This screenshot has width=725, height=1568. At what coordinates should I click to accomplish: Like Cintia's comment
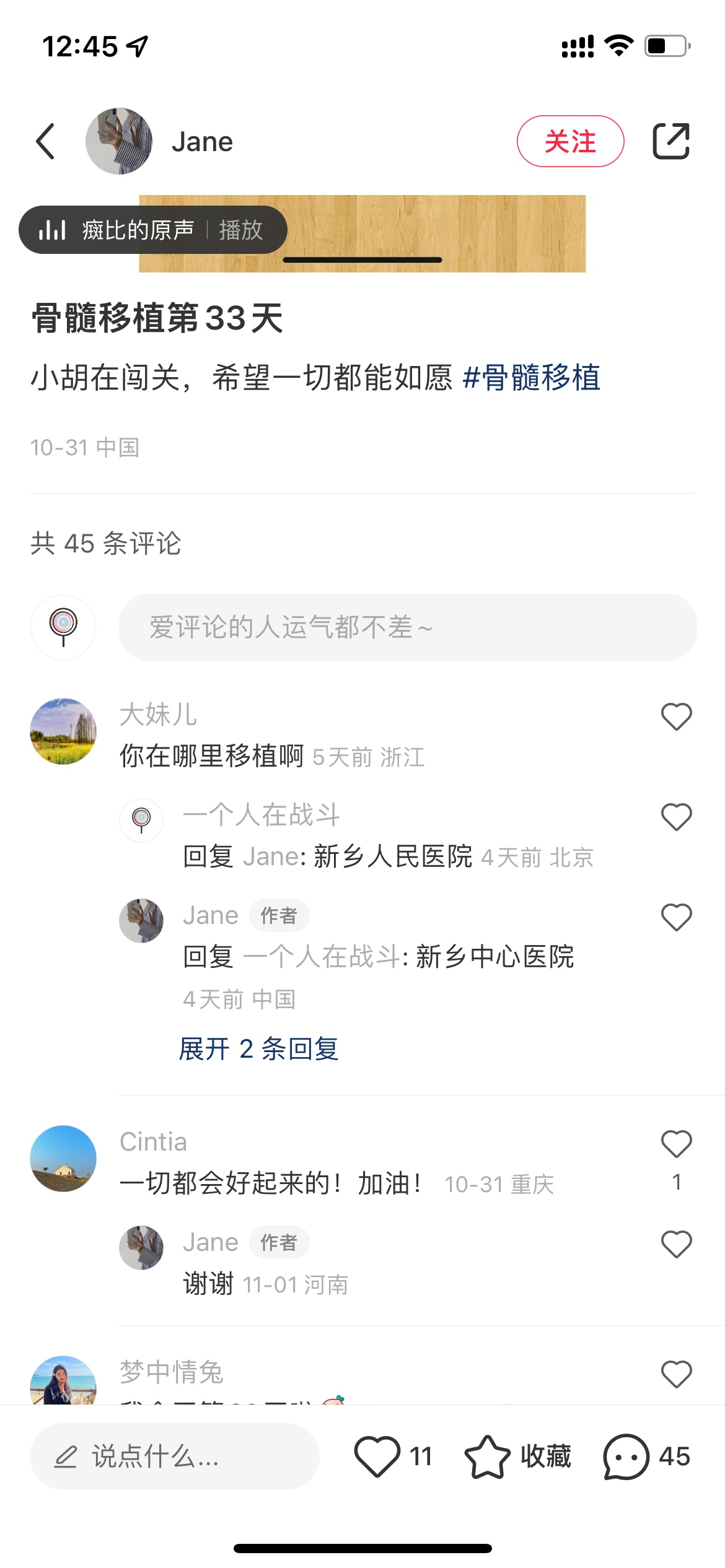pos(676,1144)
